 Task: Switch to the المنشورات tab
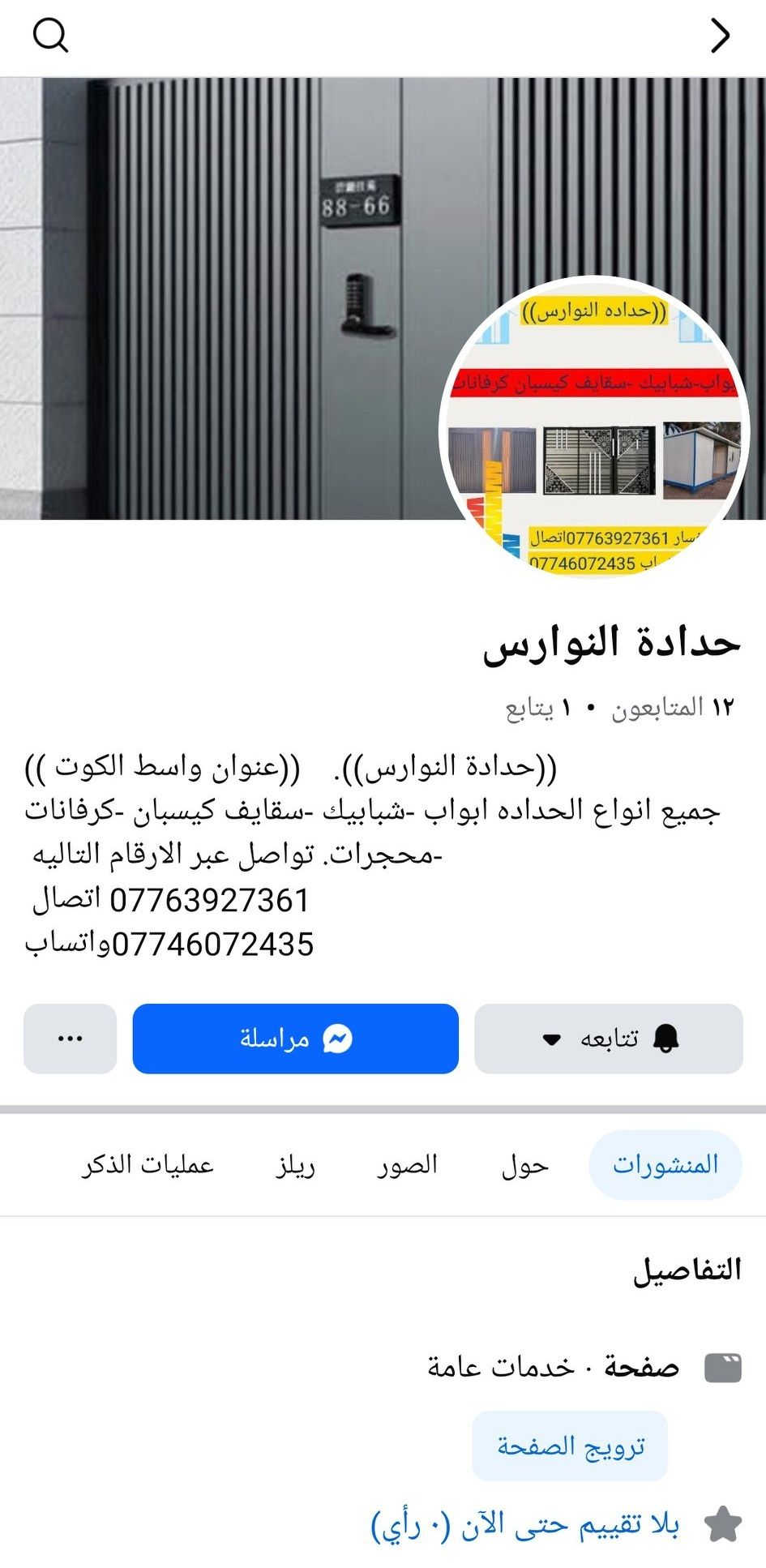click(665, 1165)
